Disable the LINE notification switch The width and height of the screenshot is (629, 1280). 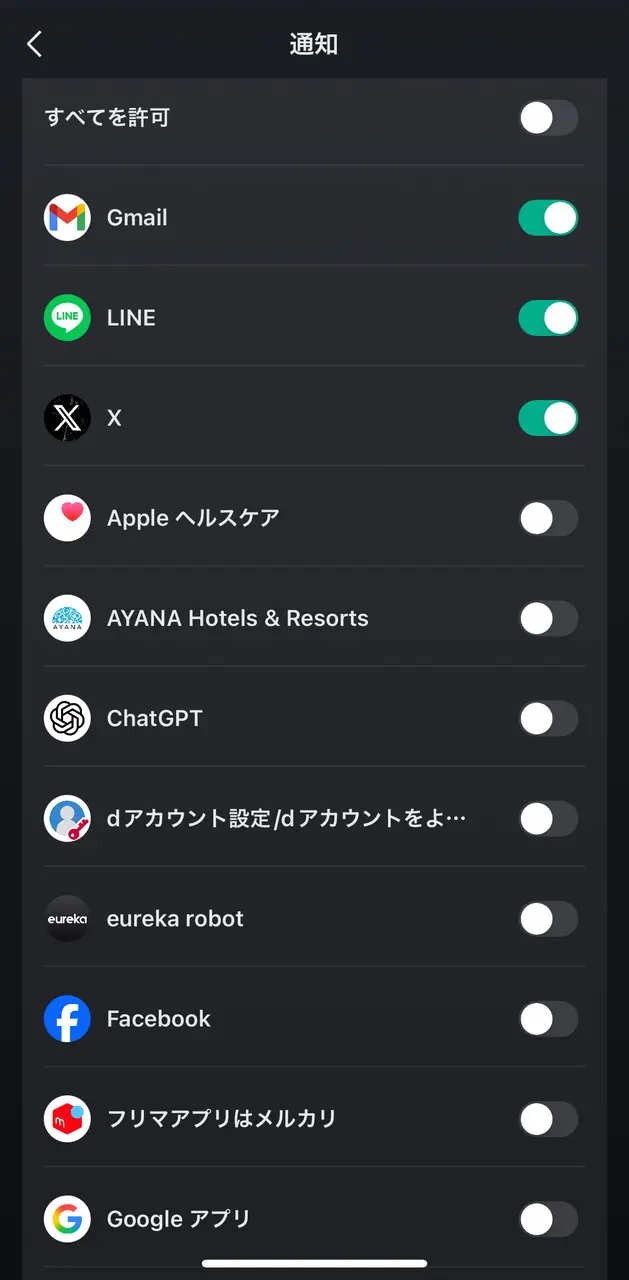(x=548, y=318)
